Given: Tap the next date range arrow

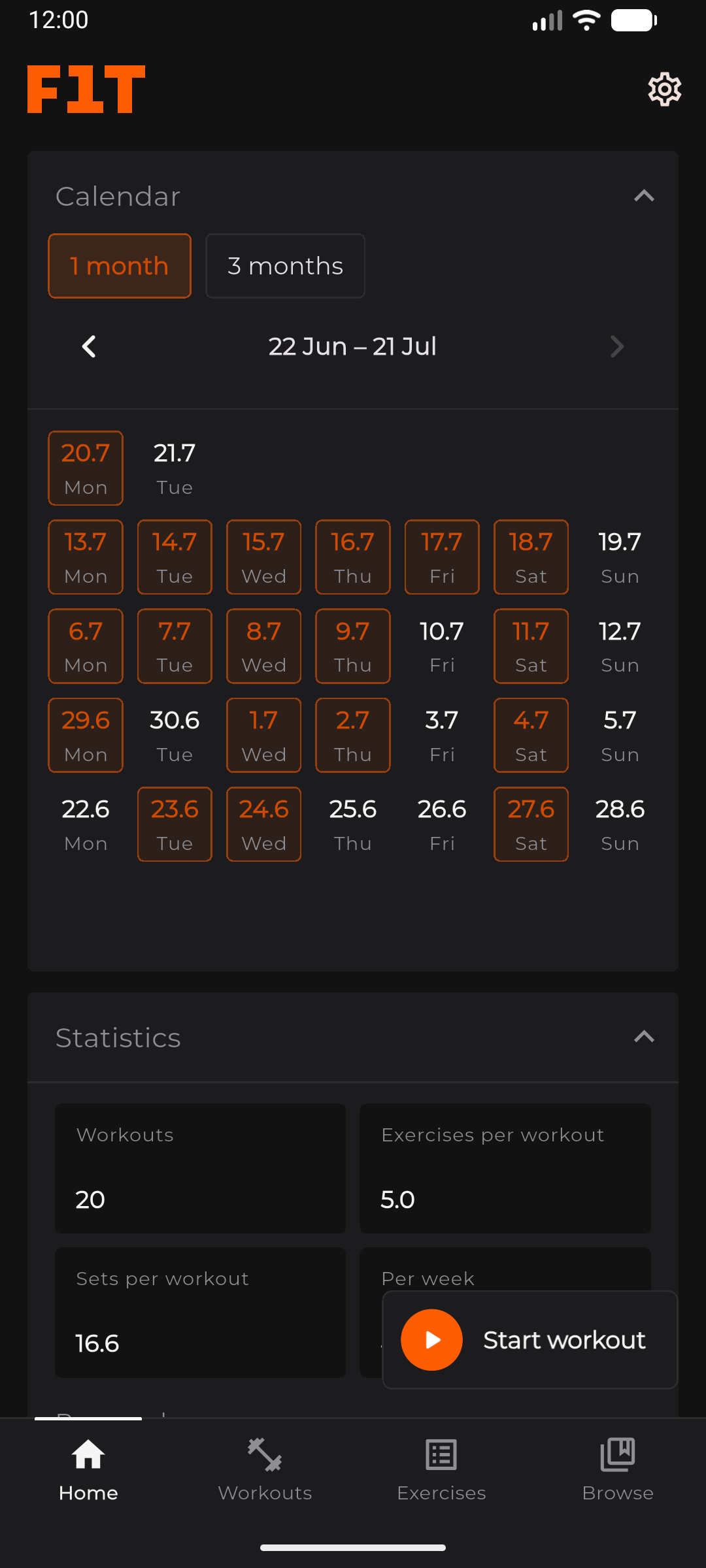Looking at the screenshot, I should coord(616,346).
